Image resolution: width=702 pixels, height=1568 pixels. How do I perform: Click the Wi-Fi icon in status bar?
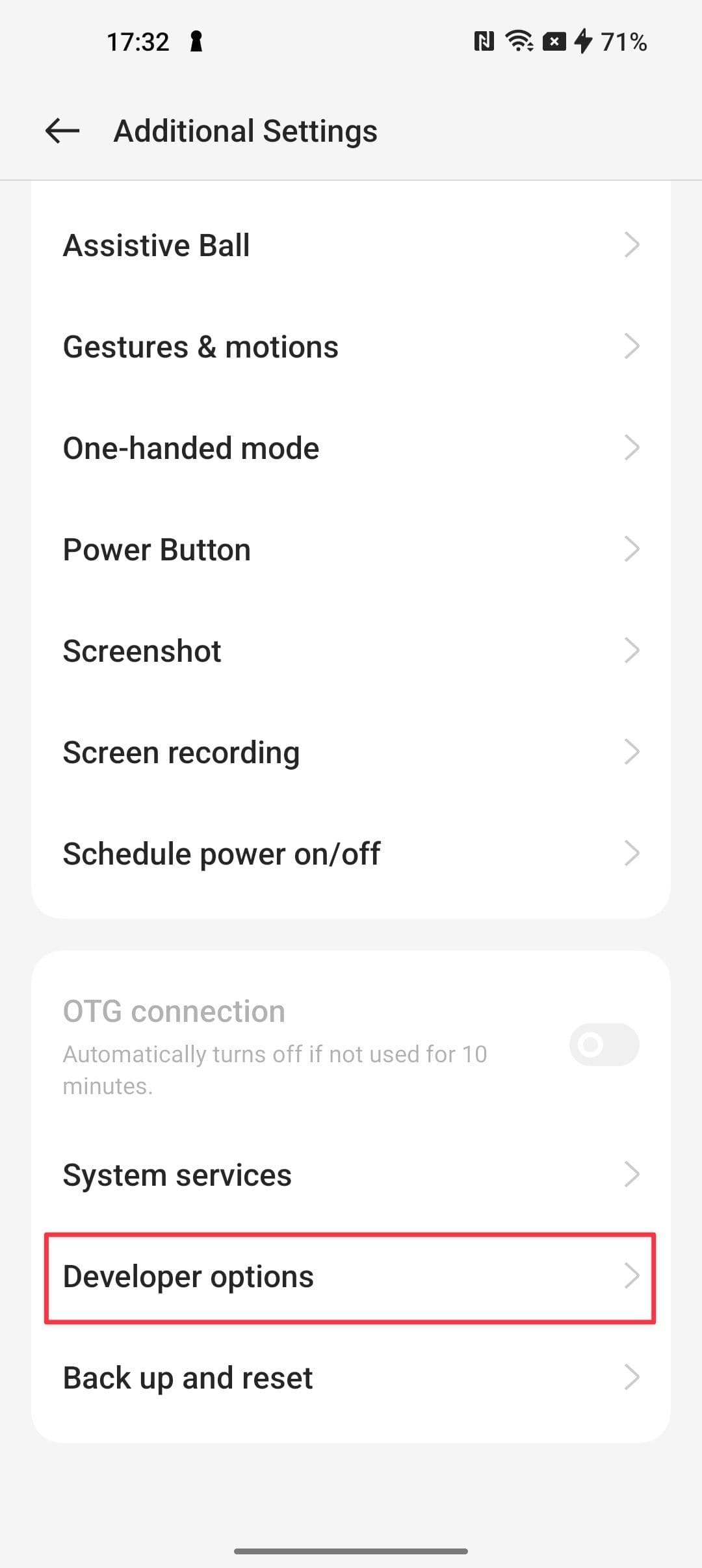[x=519, y=41]
